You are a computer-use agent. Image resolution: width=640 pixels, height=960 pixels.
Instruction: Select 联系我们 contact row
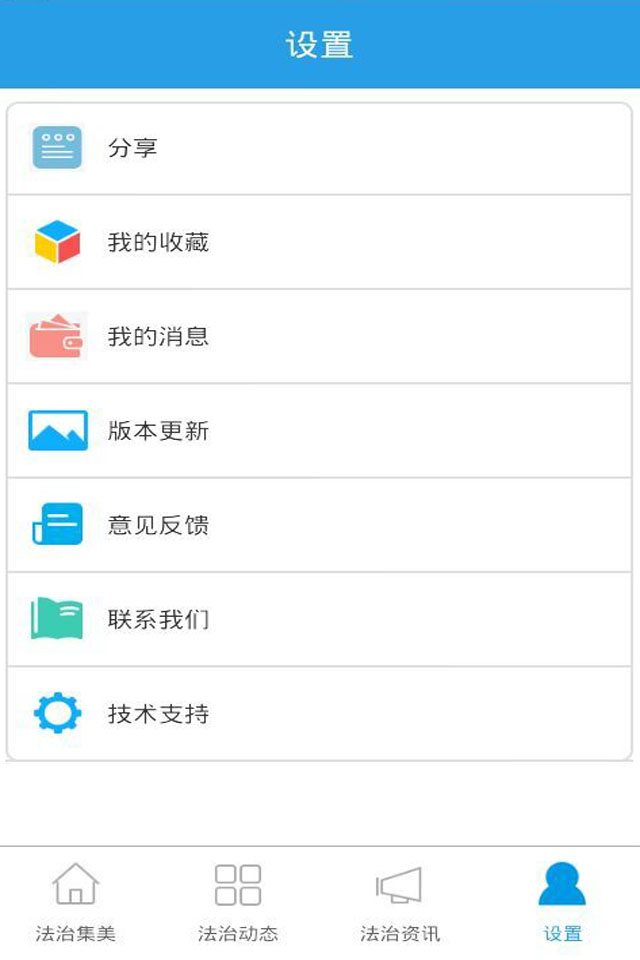pos(320,619)
